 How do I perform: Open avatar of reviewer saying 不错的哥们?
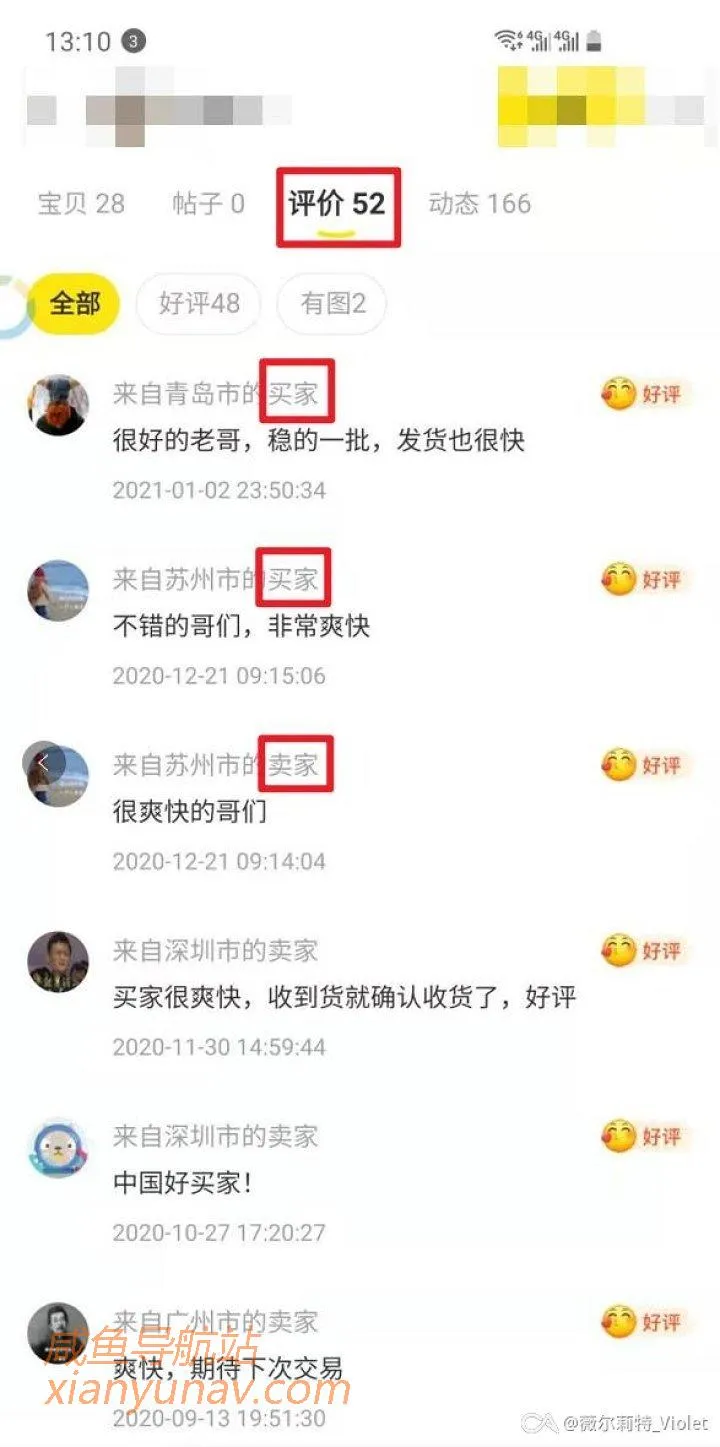pos(58,590)
